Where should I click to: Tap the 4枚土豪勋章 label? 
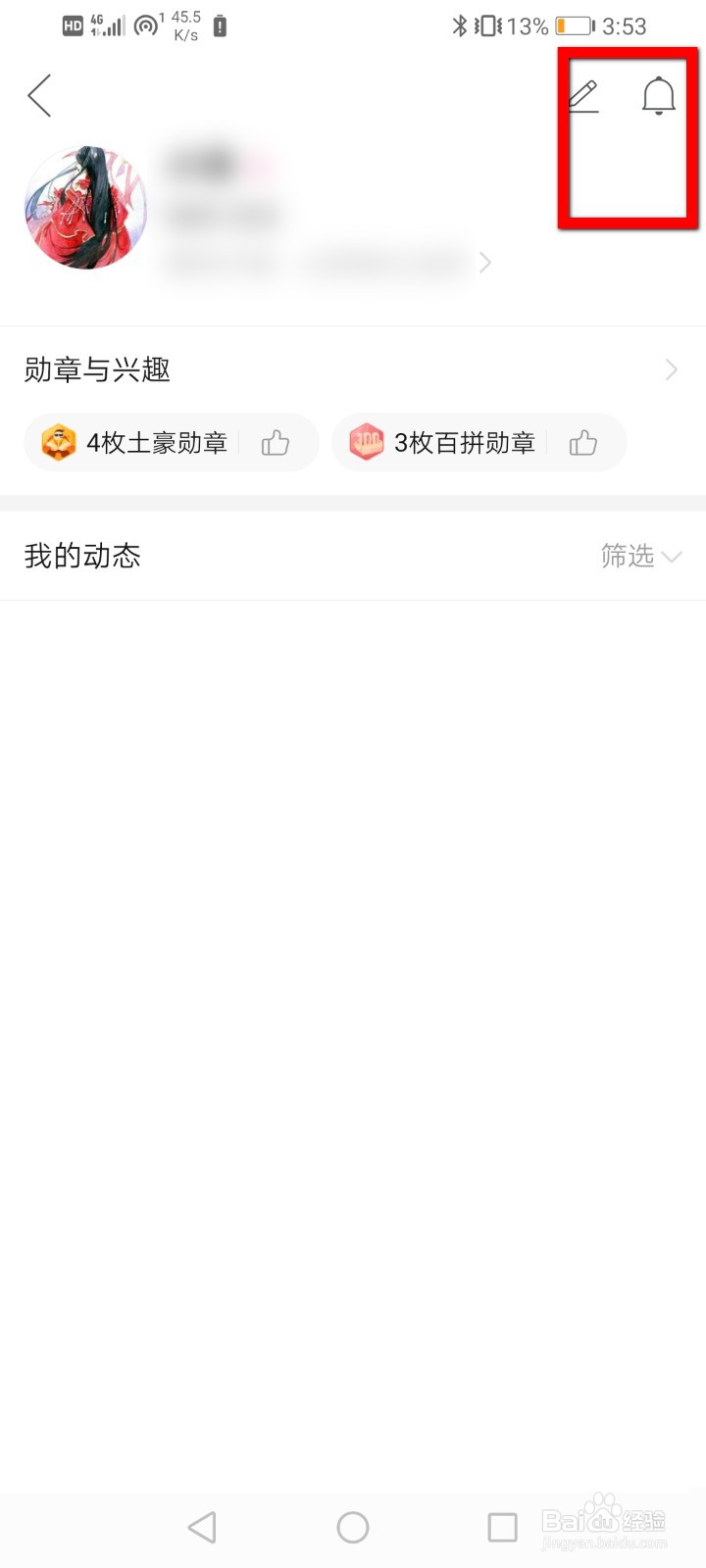(x=157, y=442)
